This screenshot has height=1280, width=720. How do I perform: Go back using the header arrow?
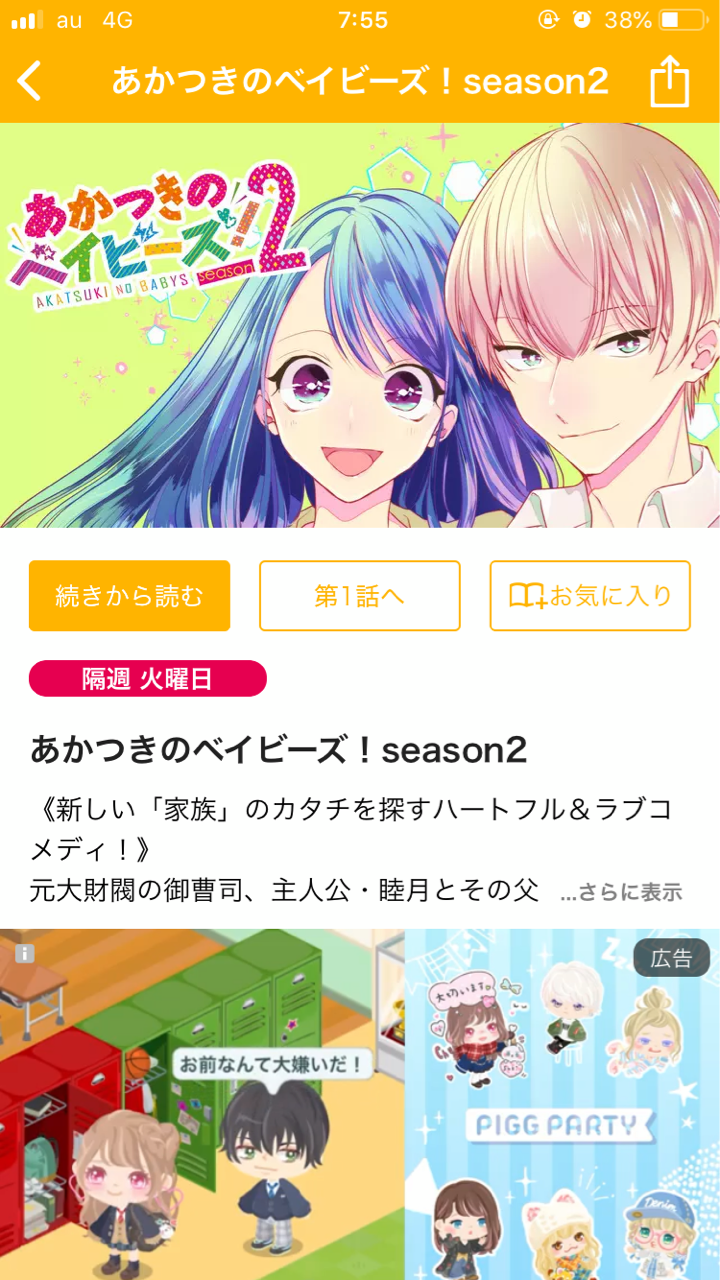click(x=31, y=81)
